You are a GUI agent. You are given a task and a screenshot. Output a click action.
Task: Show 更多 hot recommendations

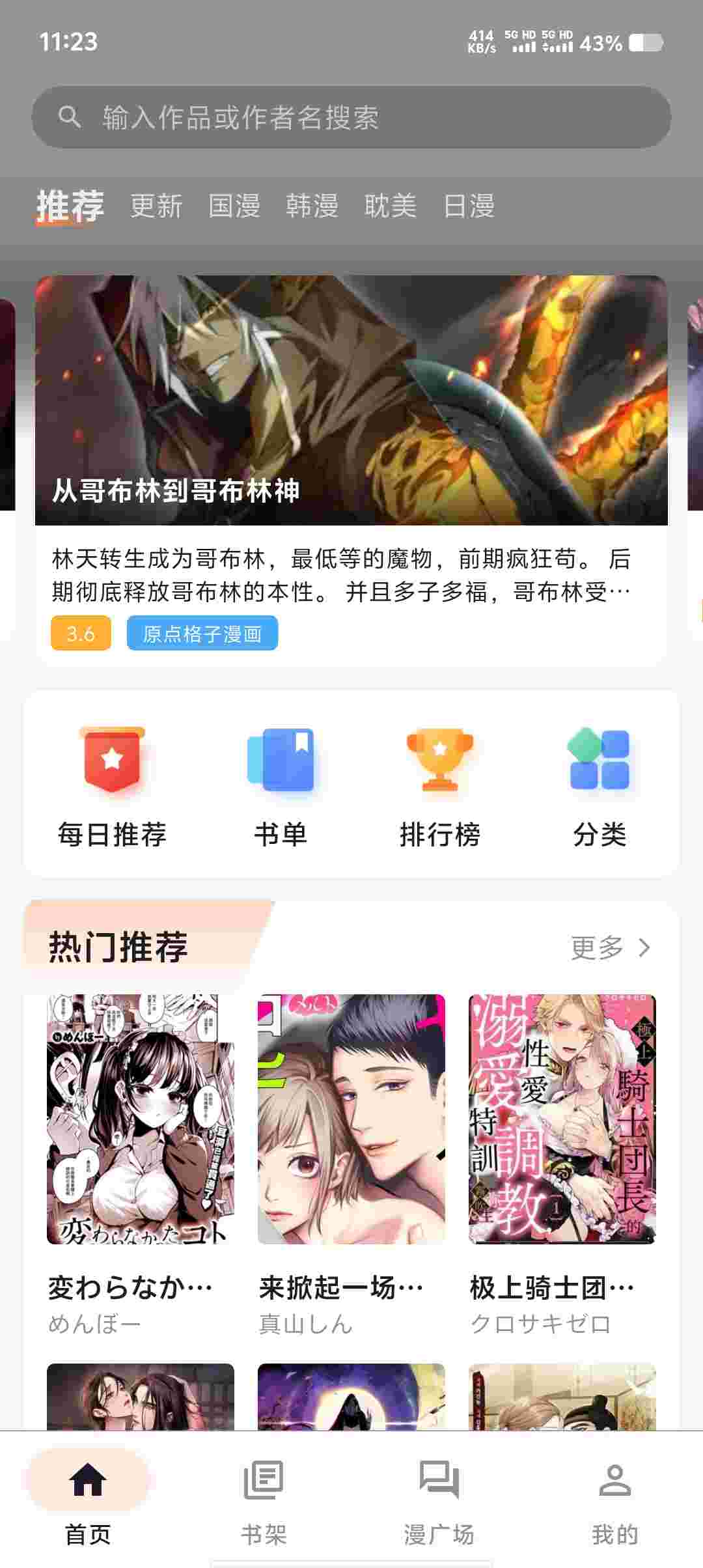tap(610, 947)
